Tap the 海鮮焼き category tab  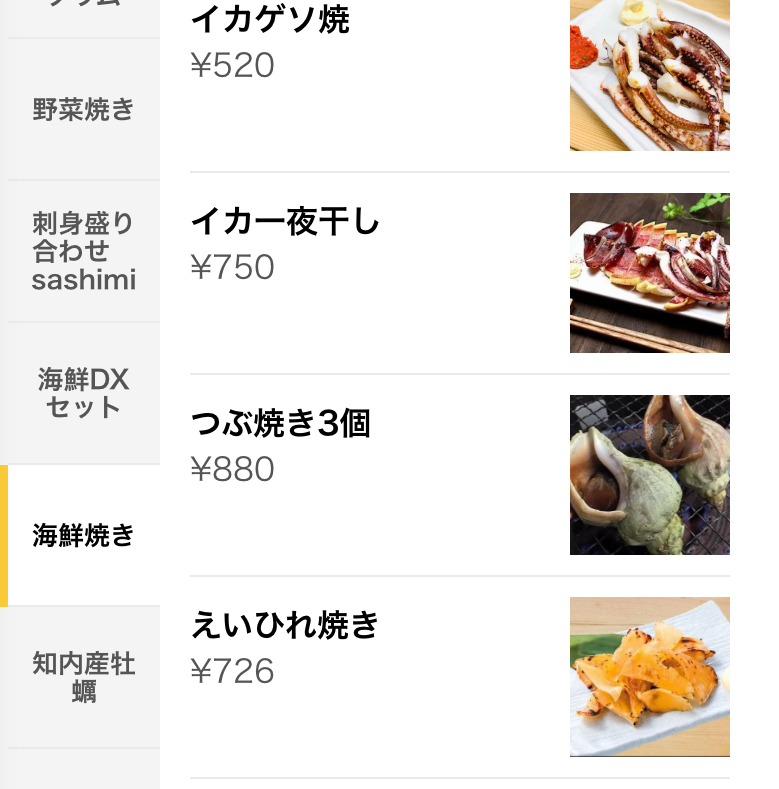83,536
